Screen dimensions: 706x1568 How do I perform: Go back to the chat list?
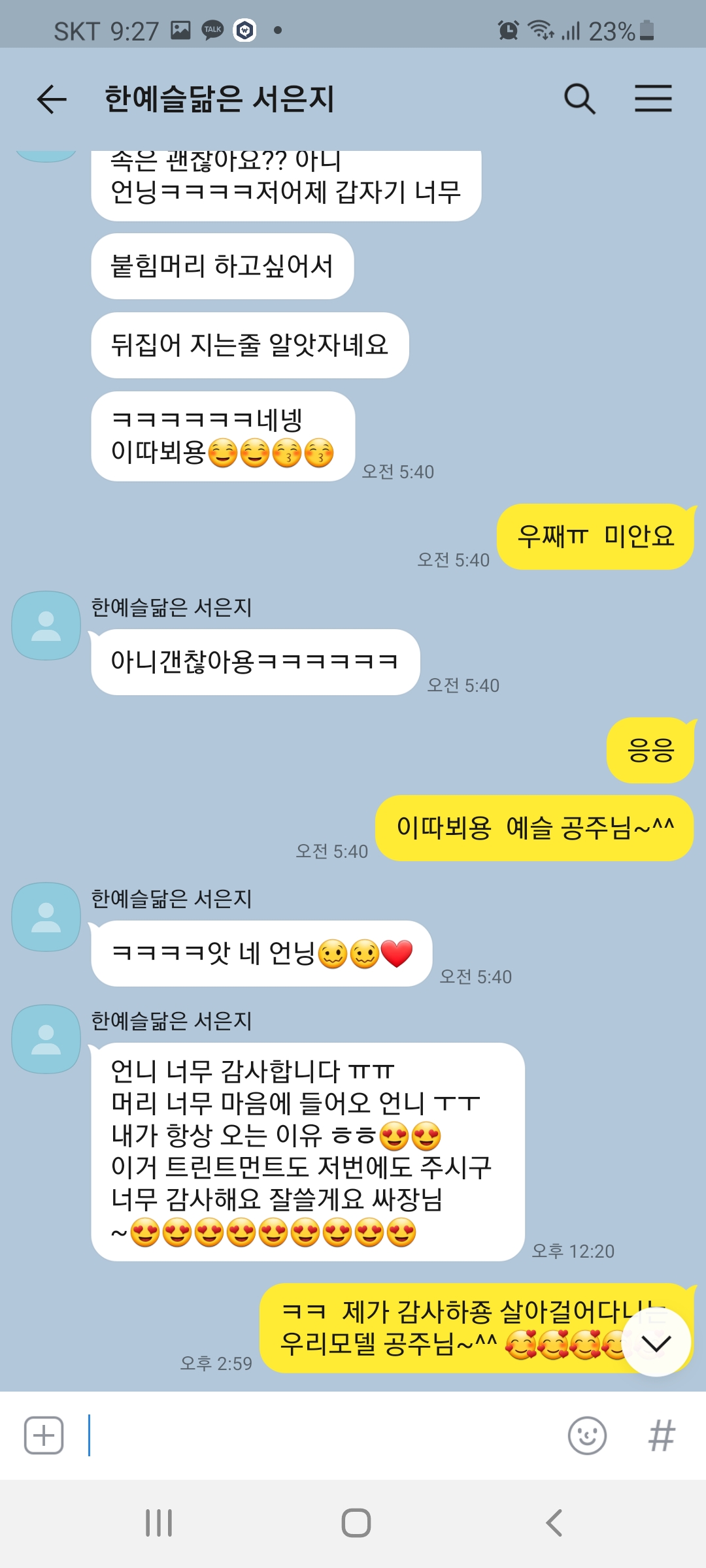[x=52, y=99]
